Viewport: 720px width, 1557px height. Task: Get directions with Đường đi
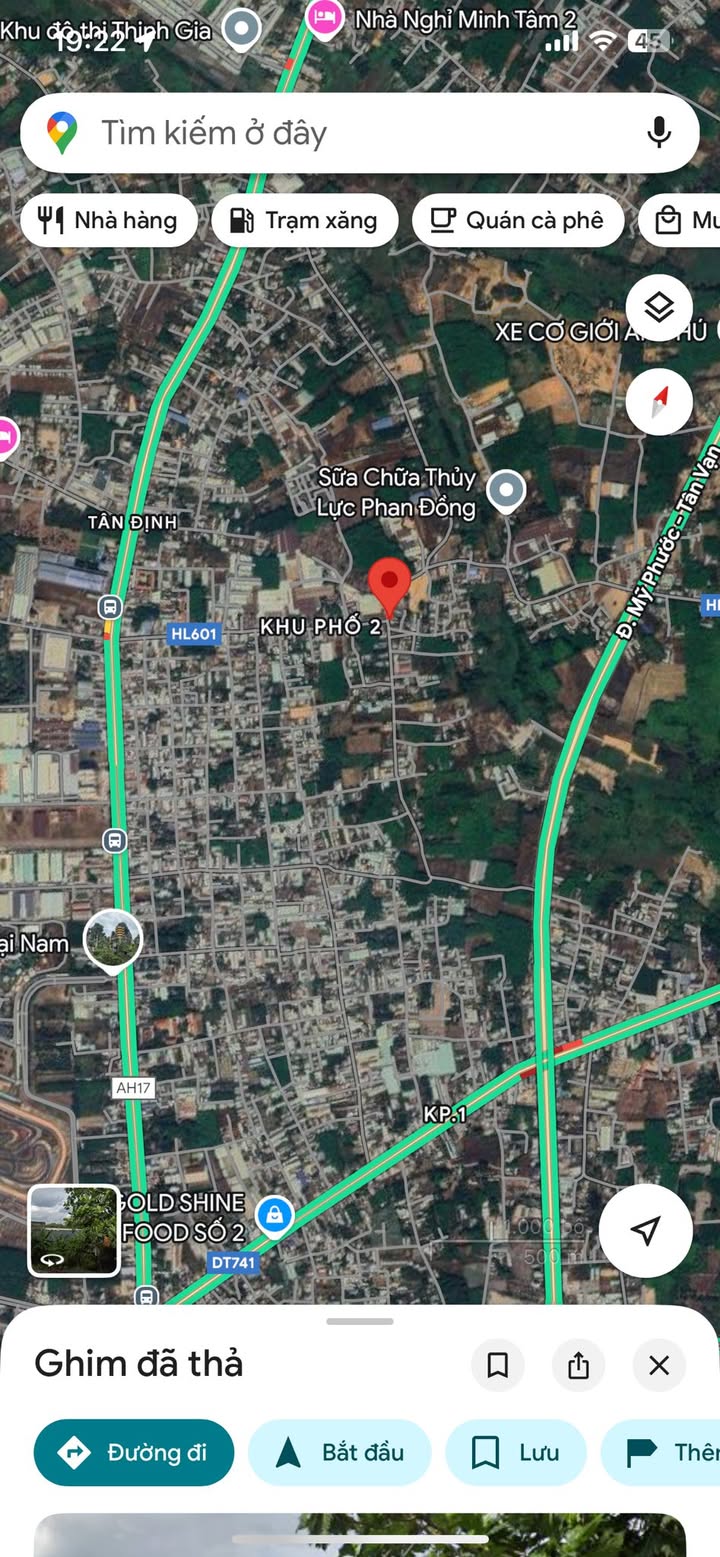point(134,1452)
